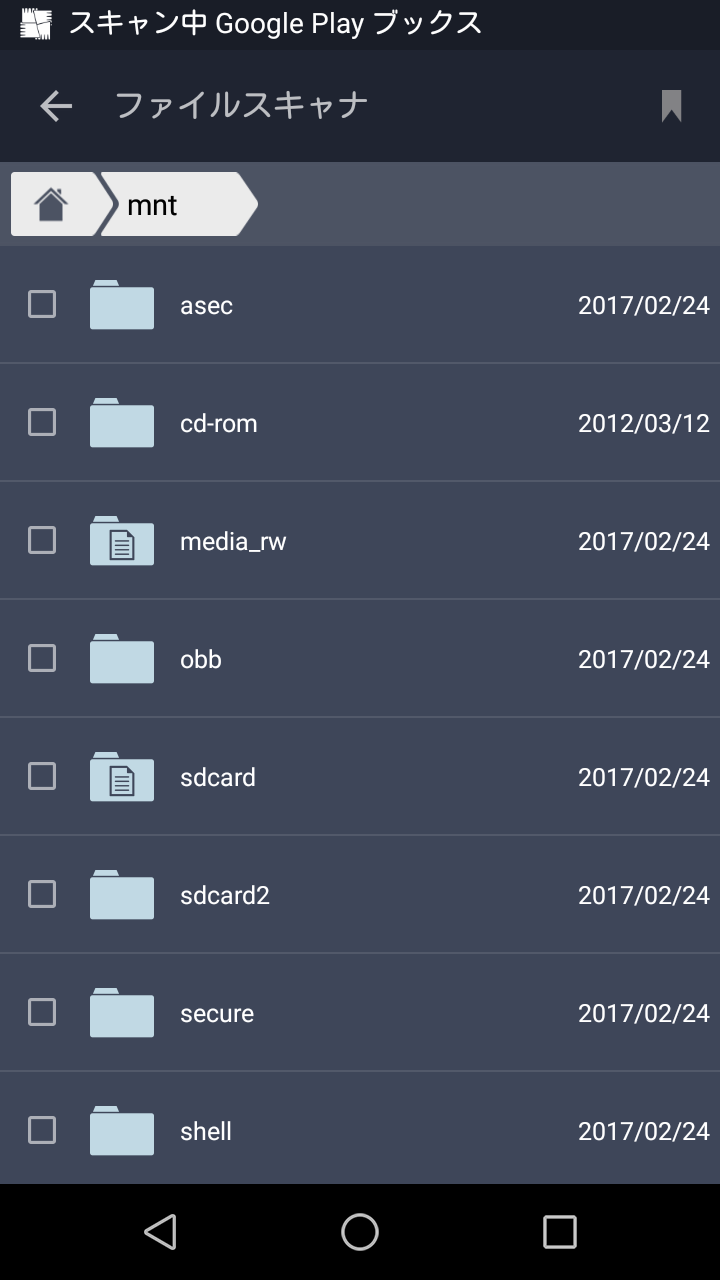720x1280 pixels.
Task: Open the secure folder
Action: (360, 1013)
